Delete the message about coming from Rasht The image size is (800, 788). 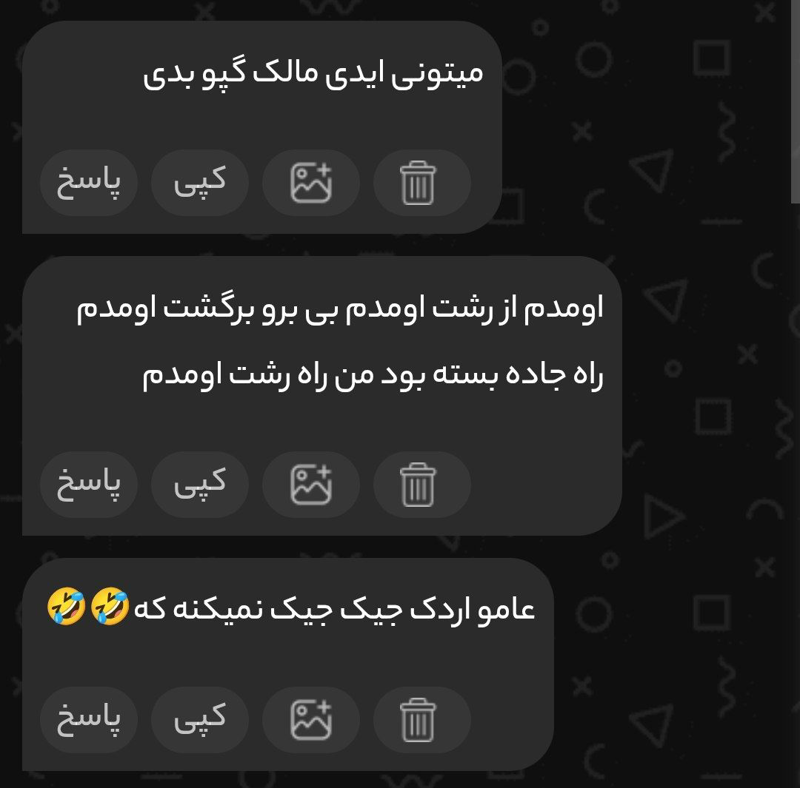click(420, 485)
